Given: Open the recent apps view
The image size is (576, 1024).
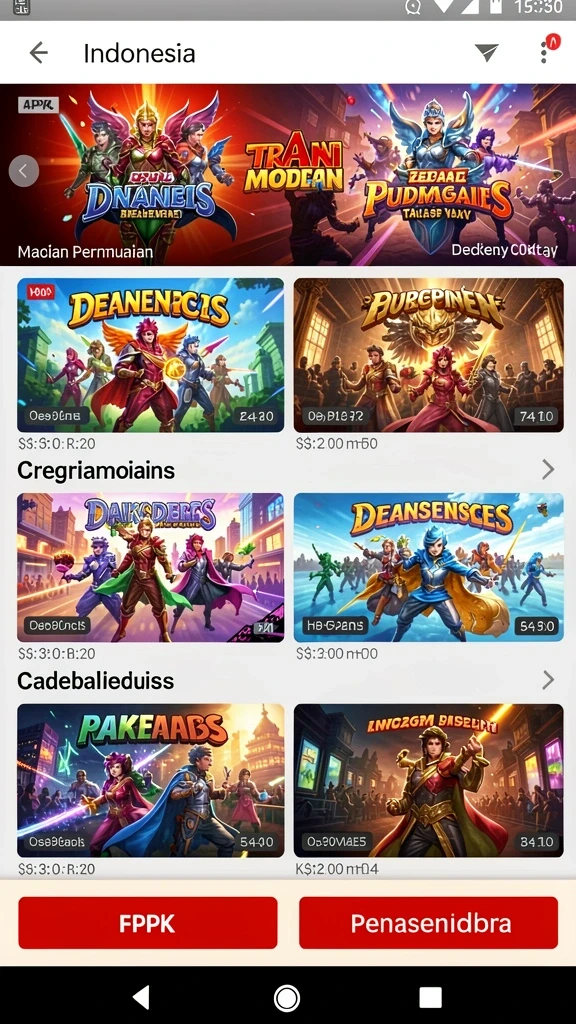Looking at the screenshot, I should [430, 998].
